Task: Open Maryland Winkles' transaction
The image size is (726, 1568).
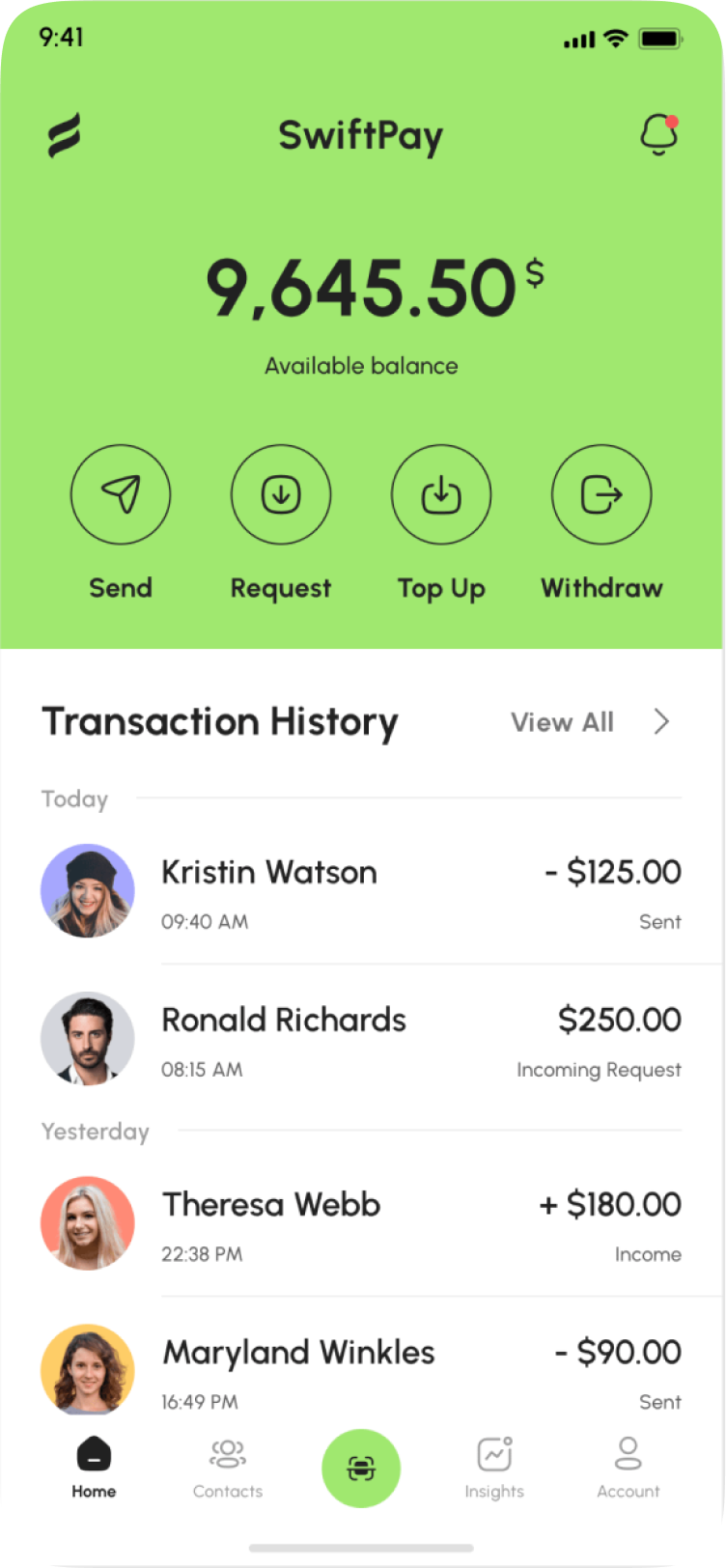Action: [x=362, y=1371]
